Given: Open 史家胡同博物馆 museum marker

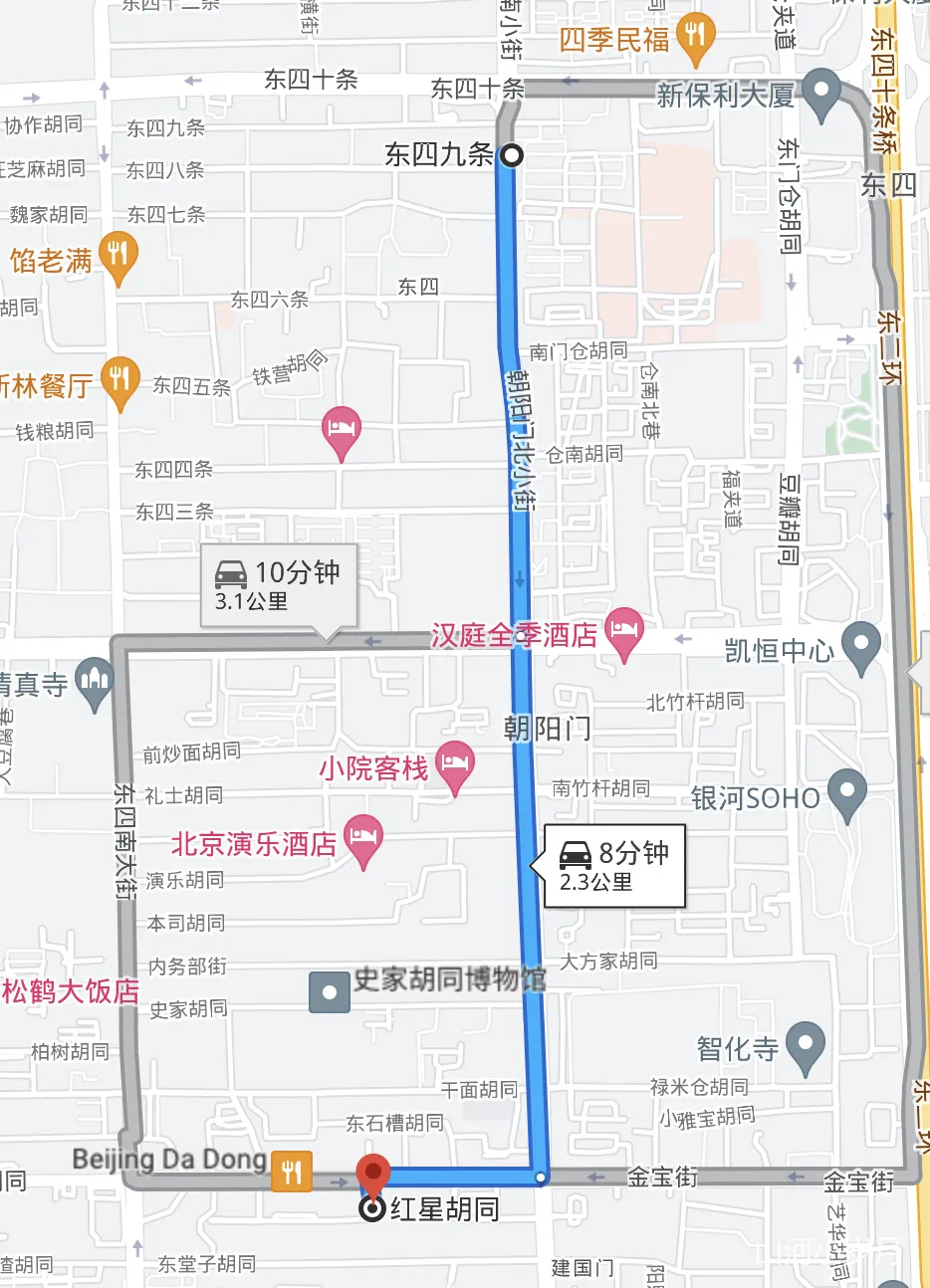Looking at the screenshot, I should pyautogui.click(x=330, y=992).
